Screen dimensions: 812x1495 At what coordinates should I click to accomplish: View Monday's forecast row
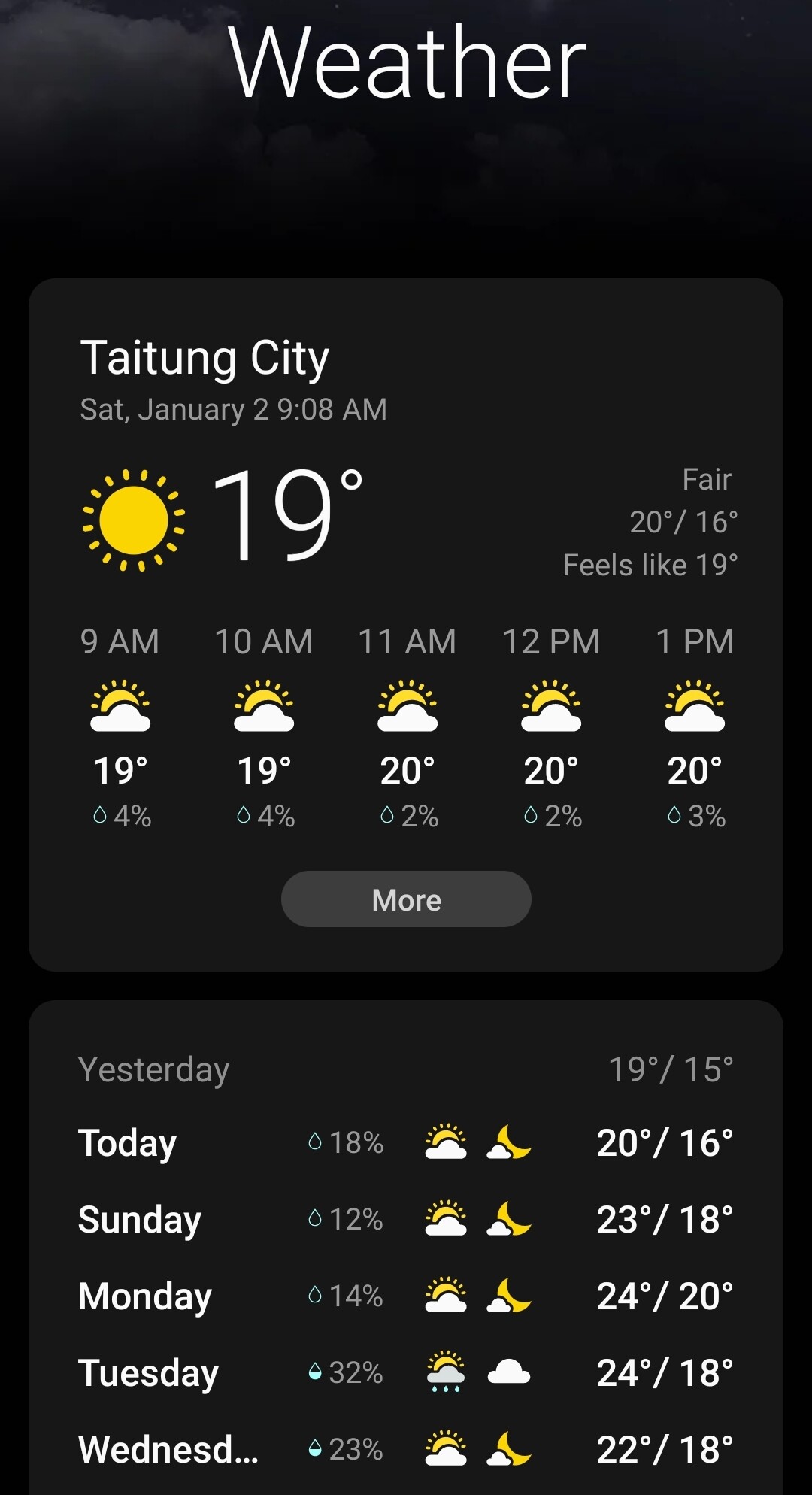click(x=406, y=1296)
